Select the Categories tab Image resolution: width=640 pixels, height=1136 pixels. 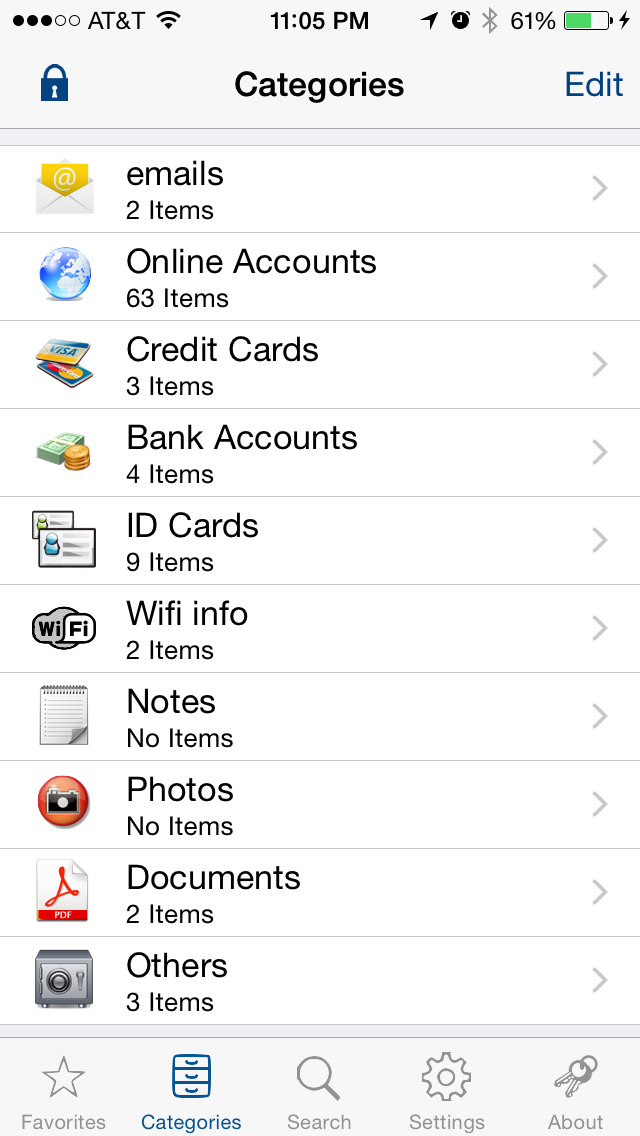pos(191,1092)
